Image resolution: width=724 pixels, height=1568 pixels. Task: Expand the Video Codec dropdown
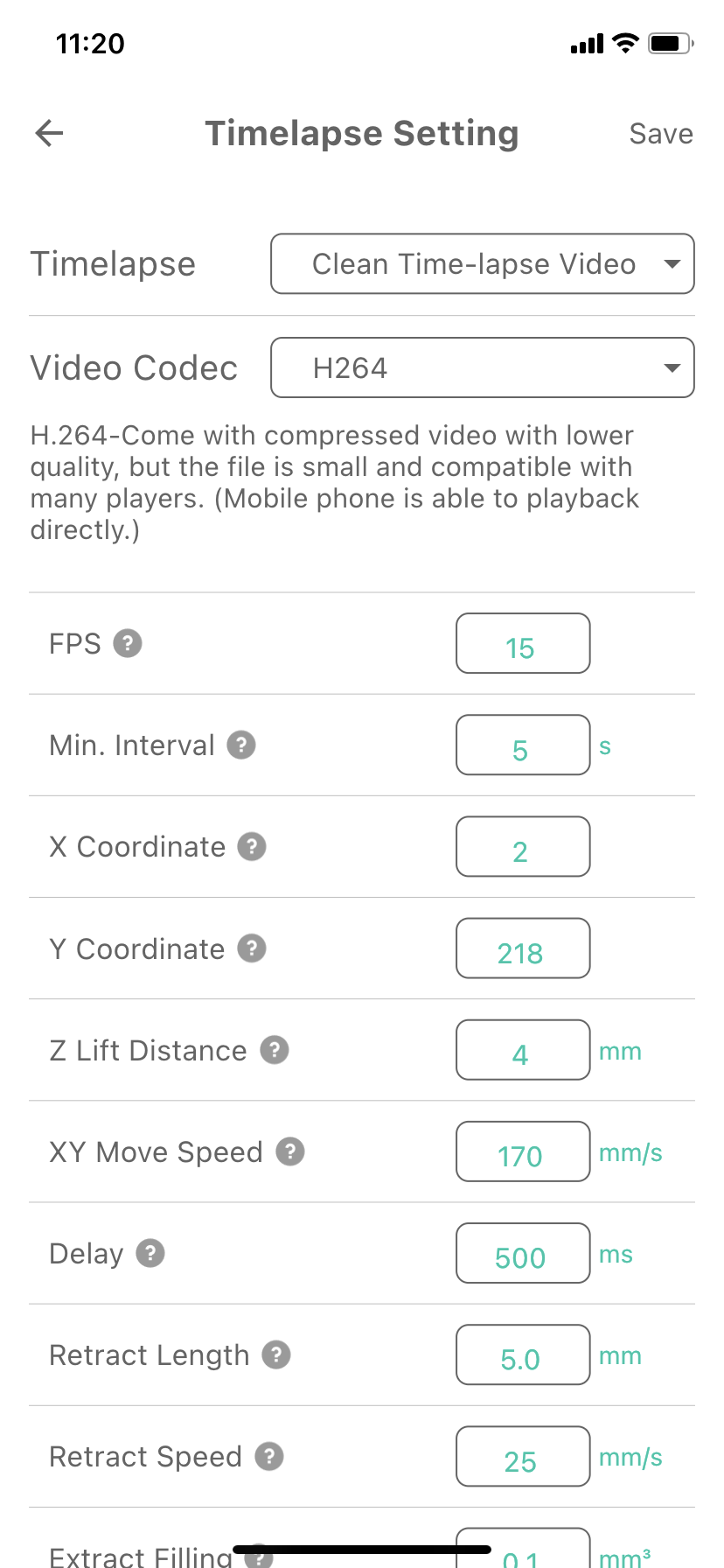coord(482,367)
